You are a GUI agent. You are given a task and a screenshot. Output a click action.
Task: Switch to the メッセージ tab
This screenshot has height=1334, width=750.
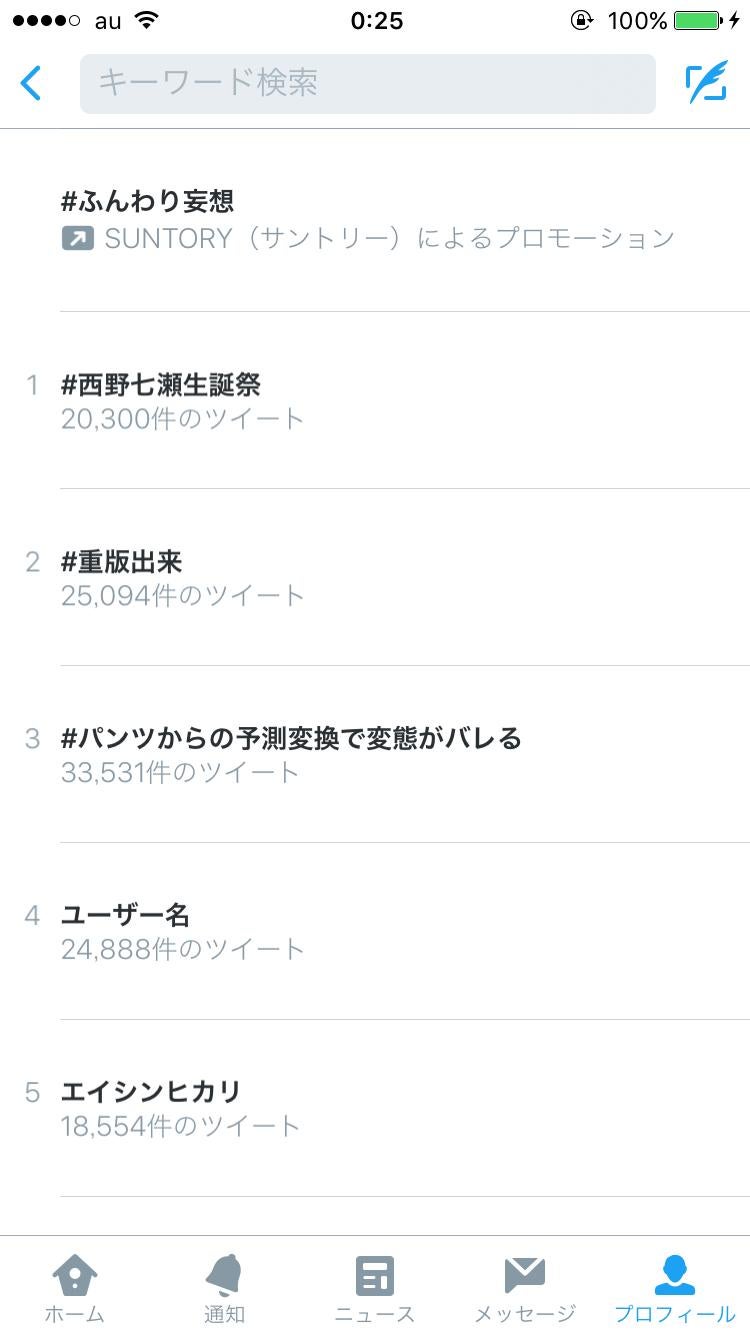click(x=524, y=1288)
